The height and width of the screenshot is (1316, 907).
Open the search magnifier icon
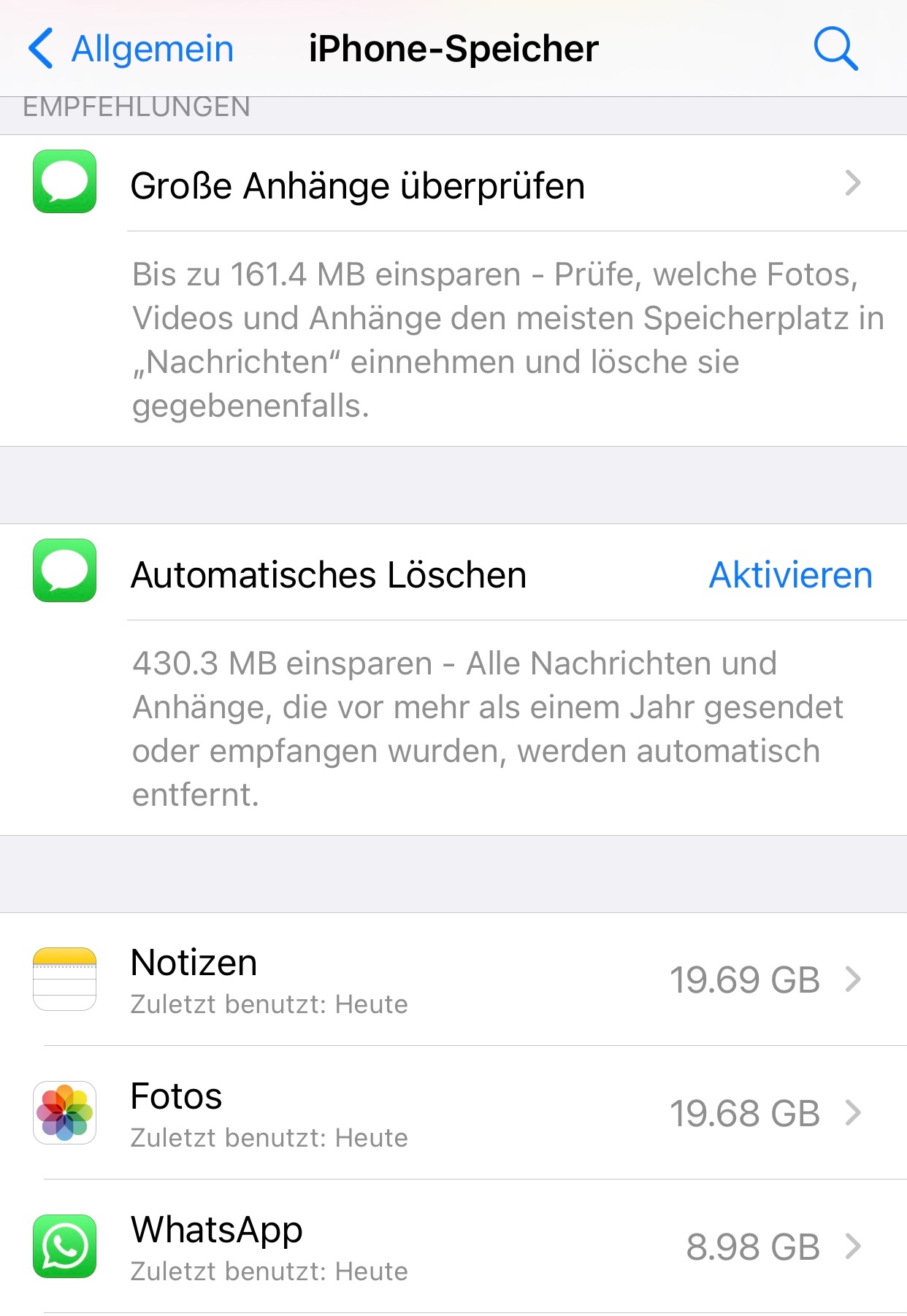pos(835,49)
